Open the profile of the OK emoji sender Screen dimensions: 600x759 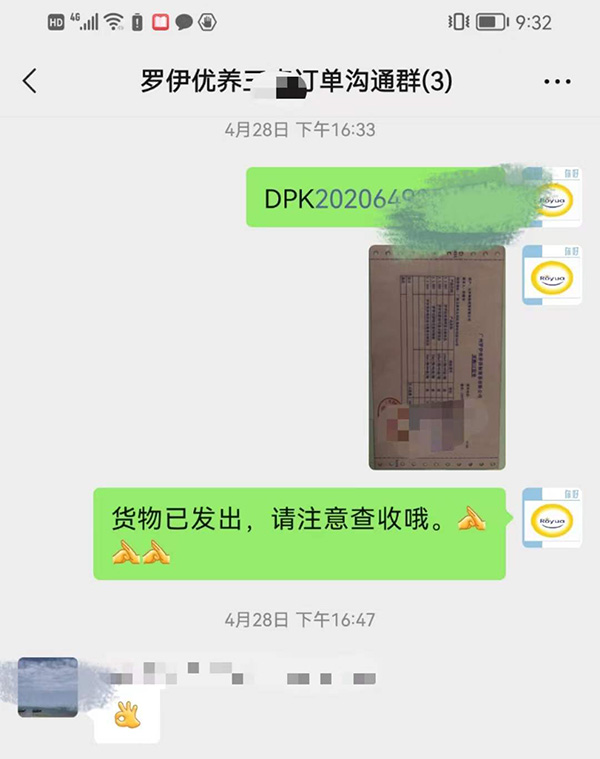48,687
